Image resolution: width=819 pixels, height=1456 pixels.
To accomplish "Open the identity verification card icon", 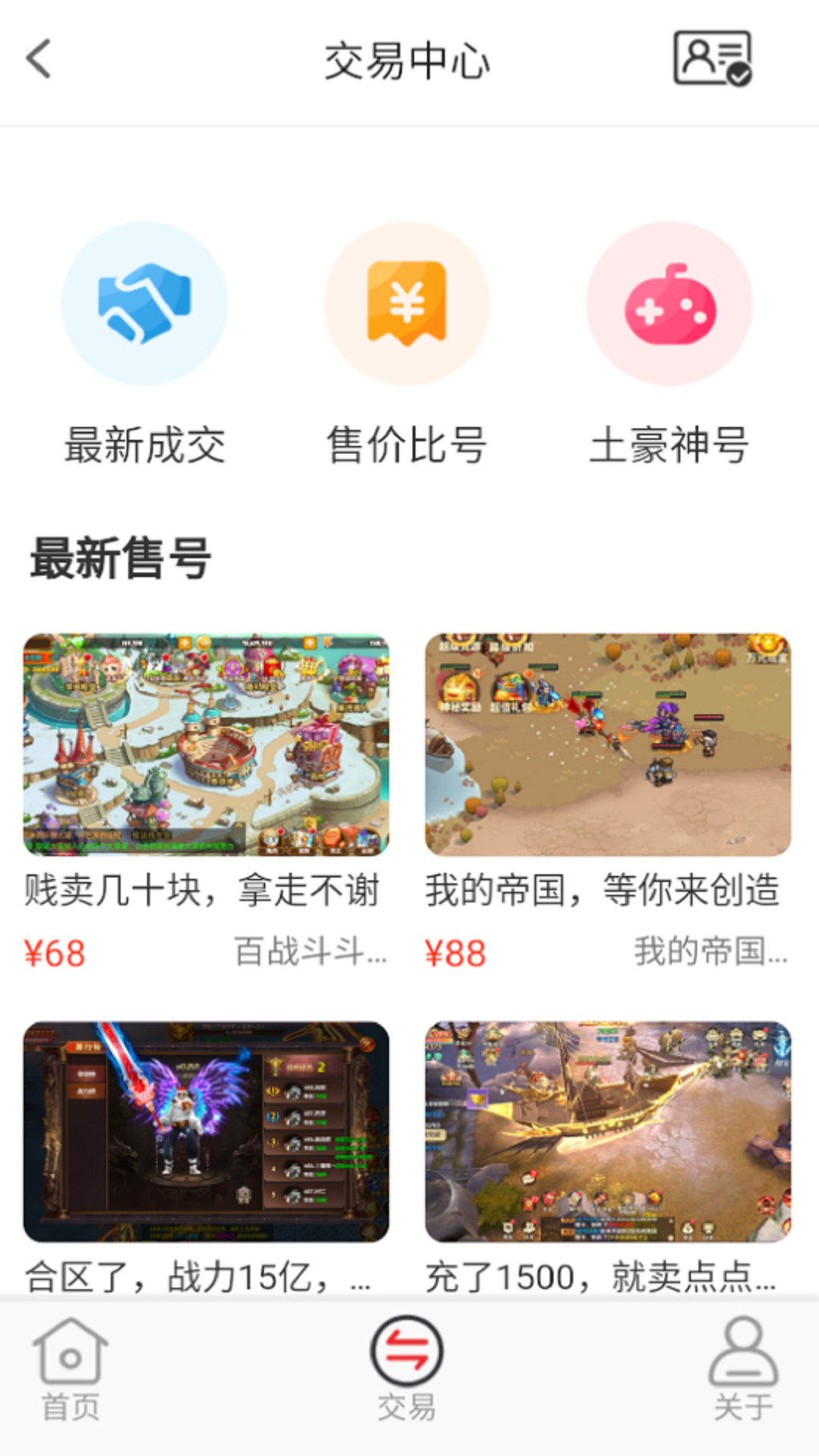I will 712,58.
